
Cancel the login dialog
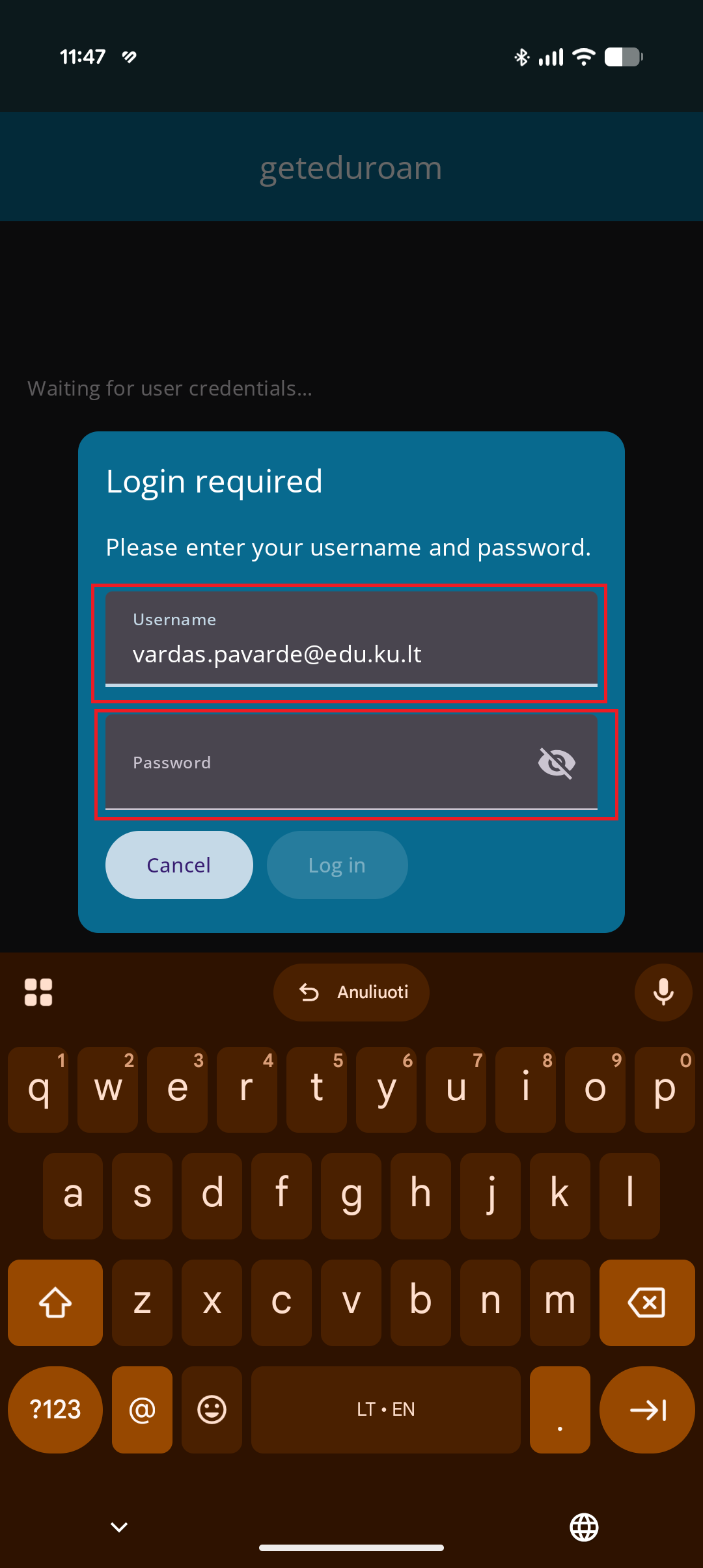(x=179, y=865)
